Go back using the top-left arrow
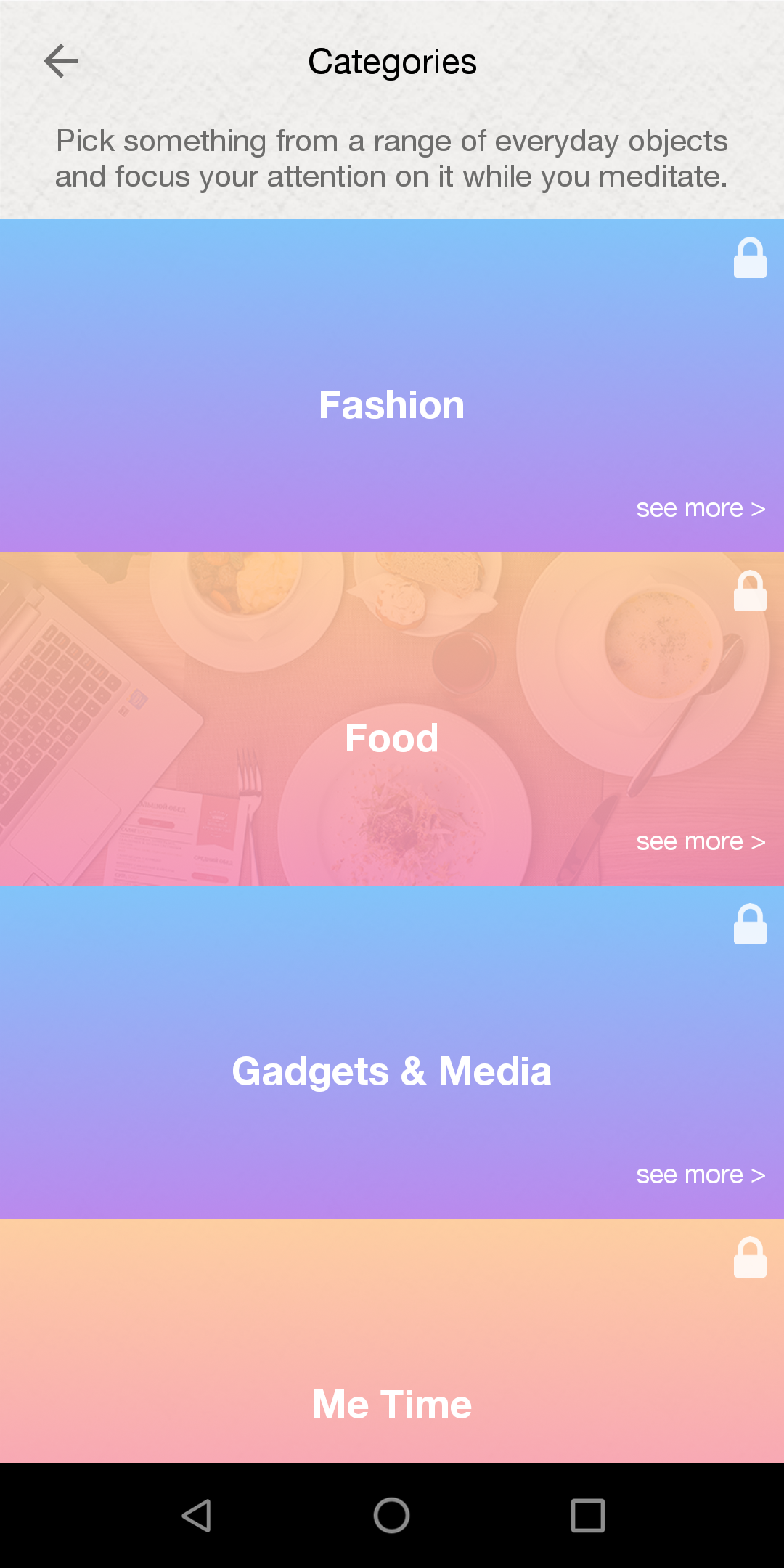 pos(61,61)
